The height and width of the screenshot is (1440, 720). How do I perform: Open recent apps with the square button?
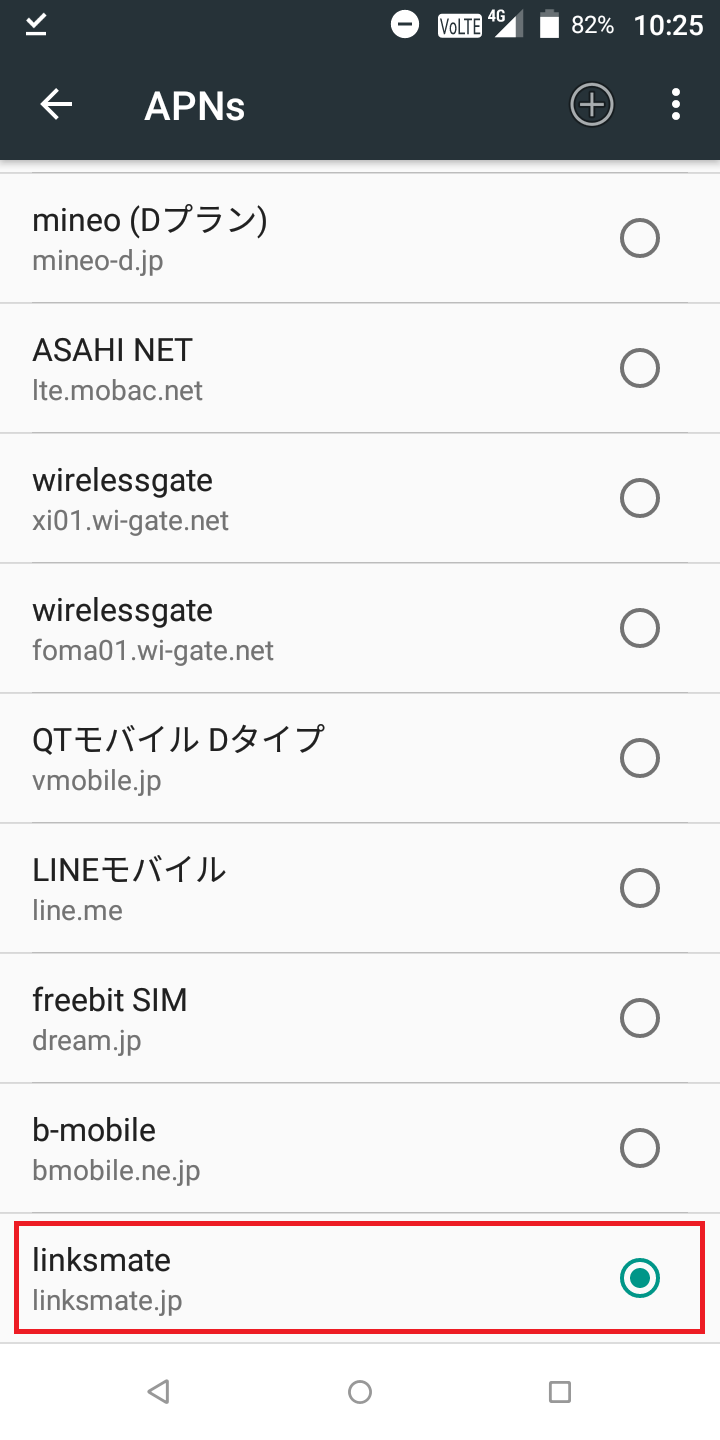point(561,1391)
